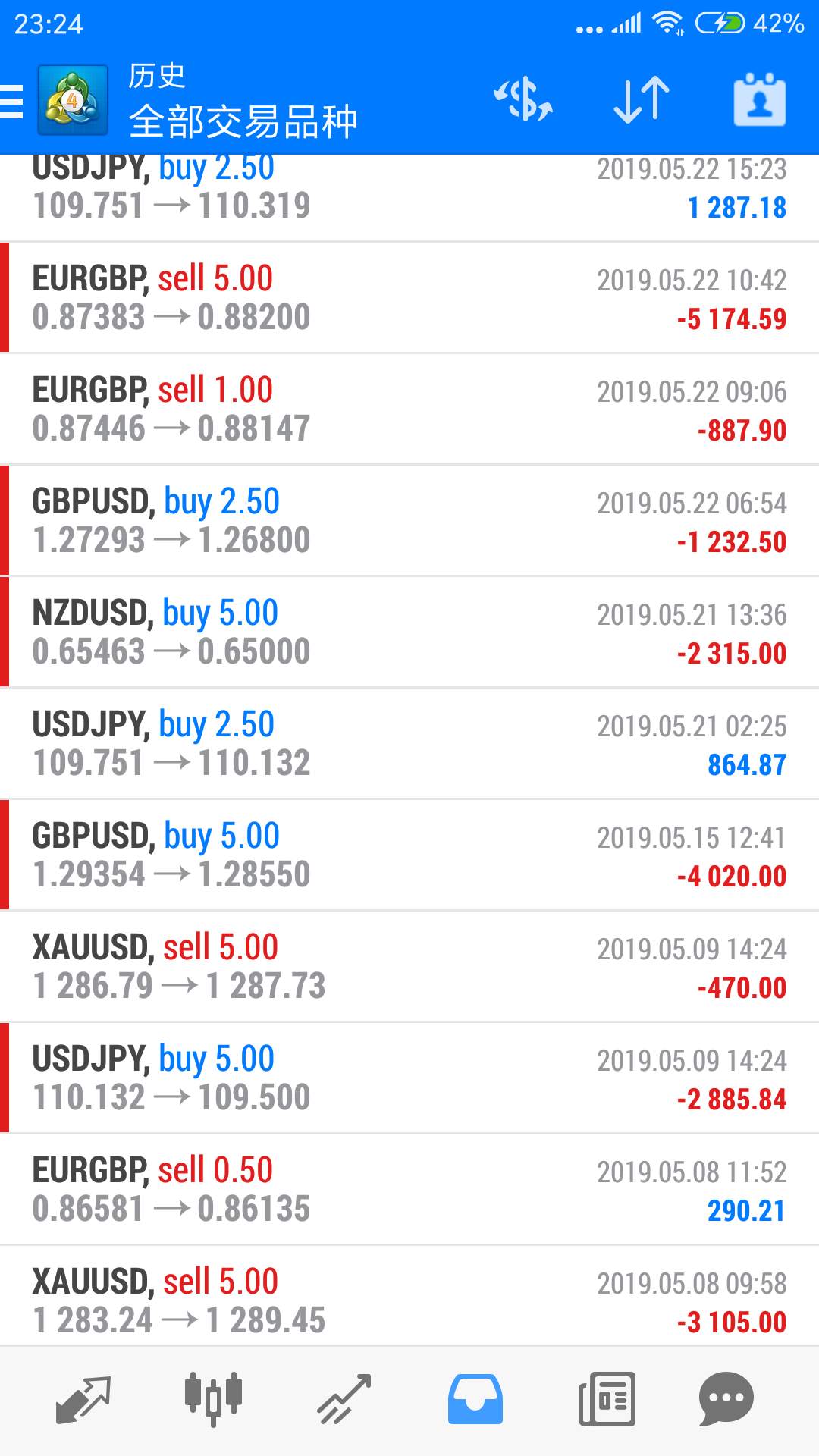The height and width of the screenshot is (1456, 819).
Task: View USDJPY buy 2.50 with profit 864.87
Action: tap(409, 744)
